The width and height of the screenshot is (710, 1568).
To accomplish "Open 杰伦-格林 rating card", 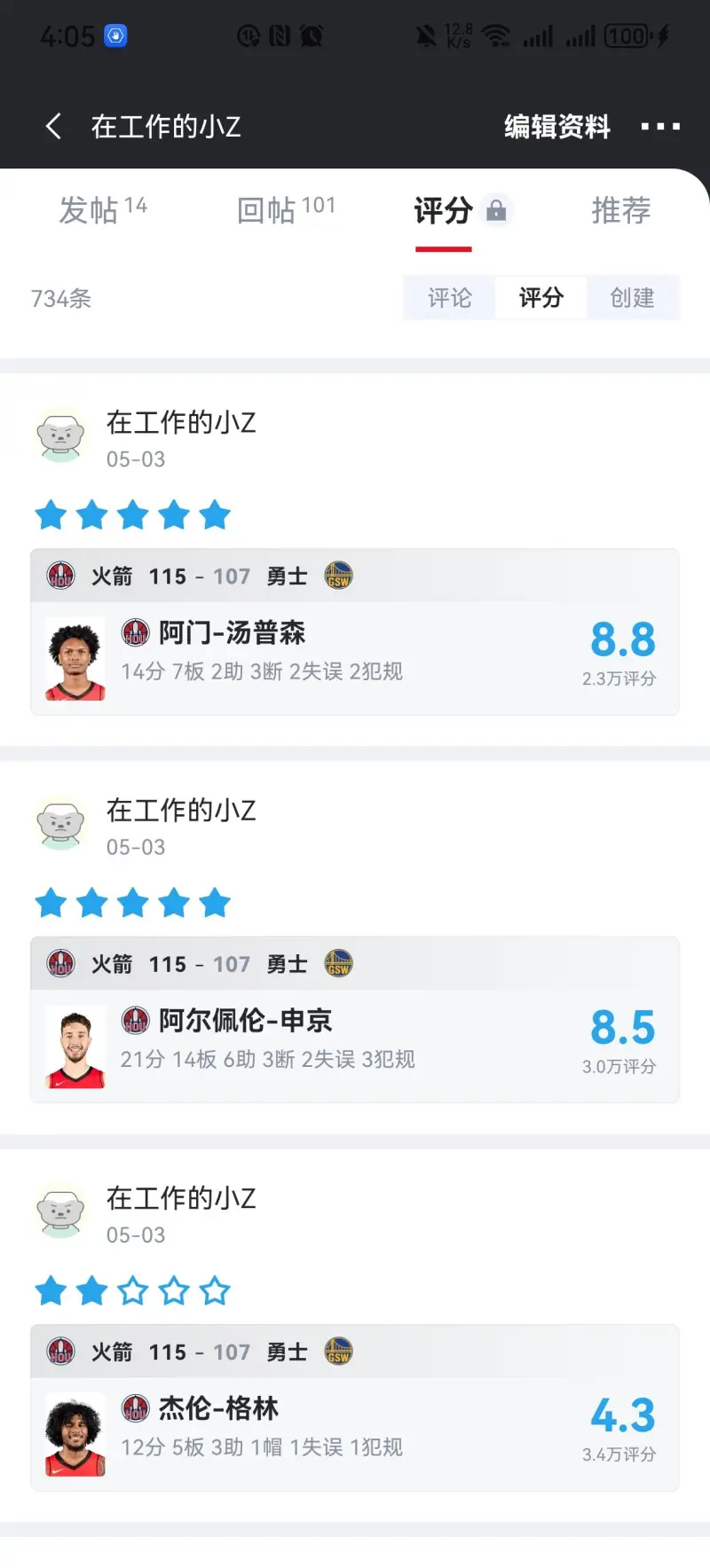I will point(355,1433).
